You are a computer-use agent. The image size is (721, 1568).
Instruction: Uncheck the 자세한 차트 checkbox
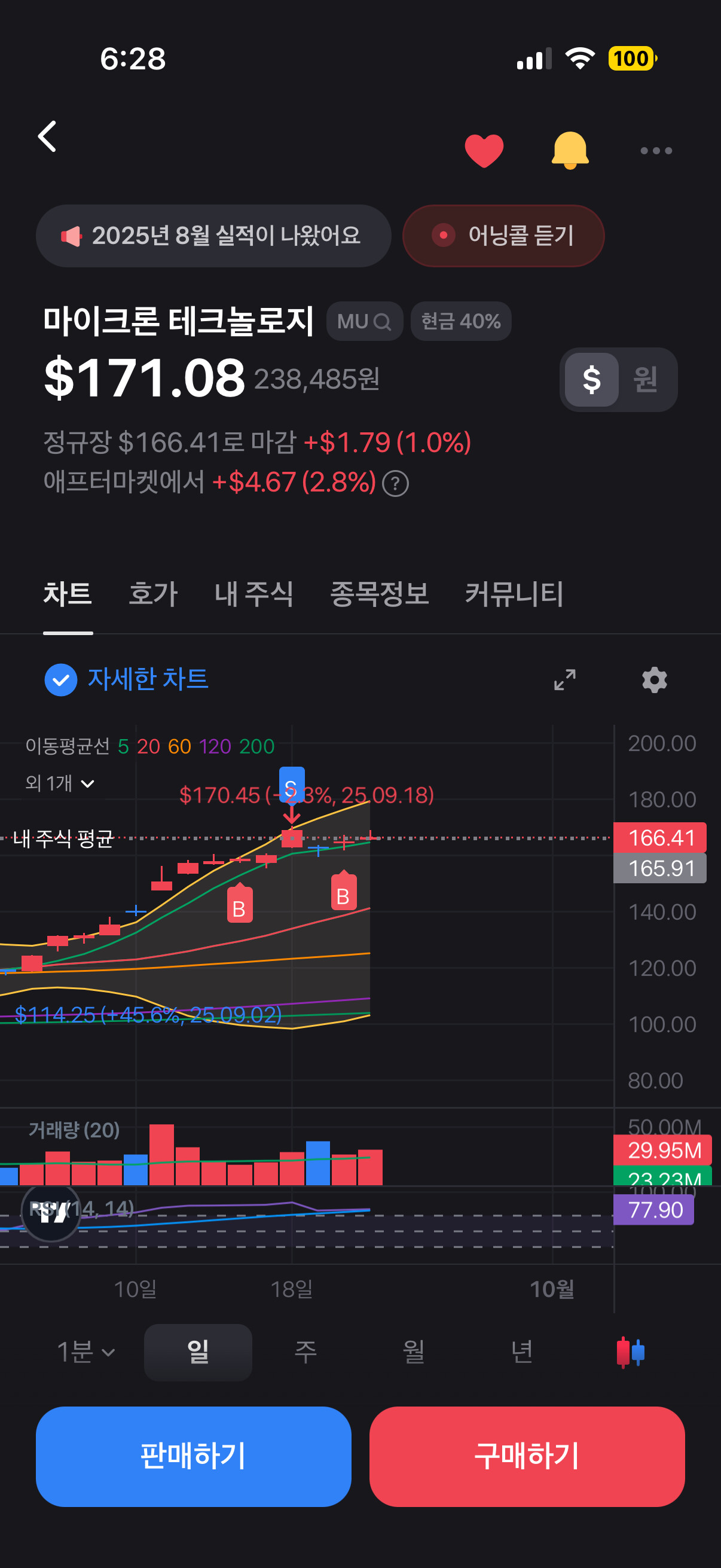(61, 679)
